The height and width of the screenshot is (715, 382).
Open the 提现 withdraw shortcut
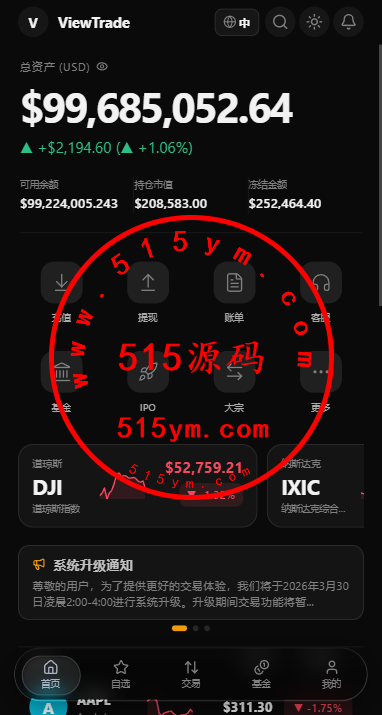148,292
